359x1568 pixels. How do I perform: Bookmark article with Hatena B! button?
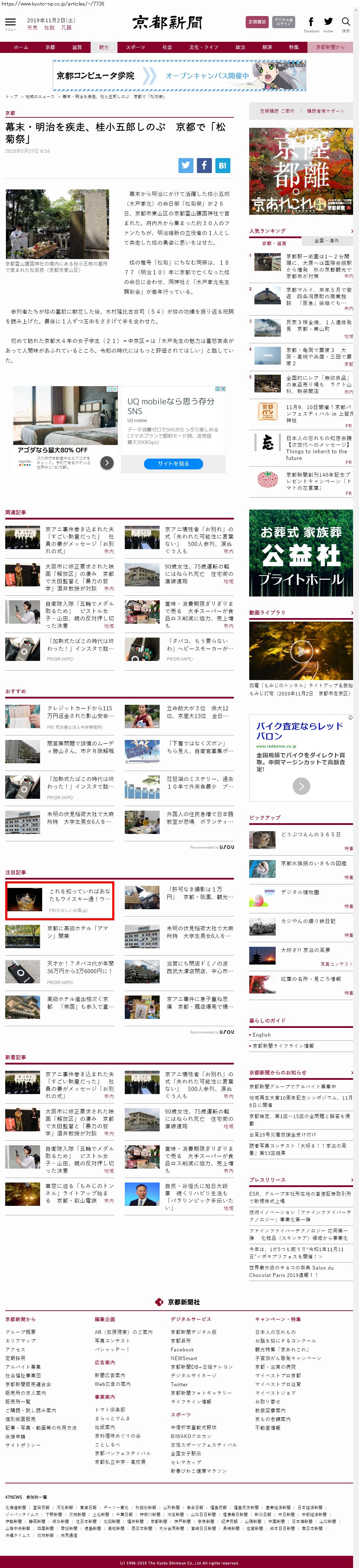222,165
